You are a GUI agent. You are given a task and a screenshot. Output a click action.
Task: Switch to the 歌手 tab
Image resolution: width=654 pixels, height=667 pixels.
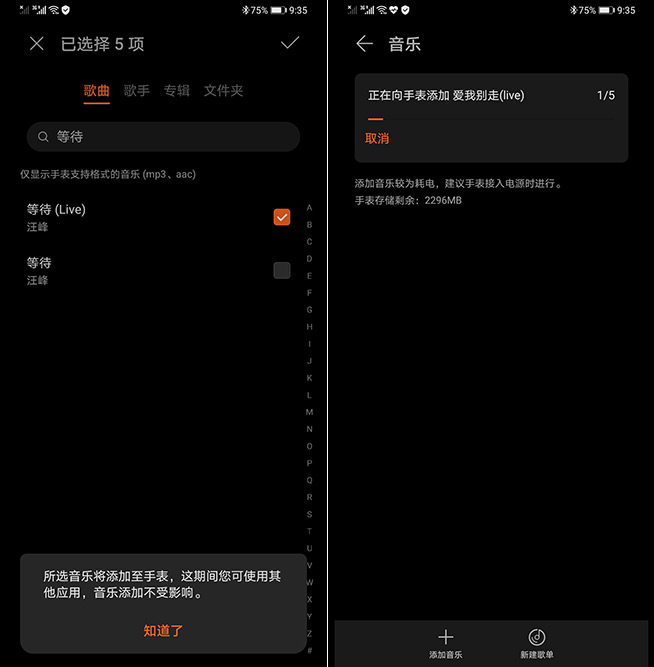[x=137, y=91]
